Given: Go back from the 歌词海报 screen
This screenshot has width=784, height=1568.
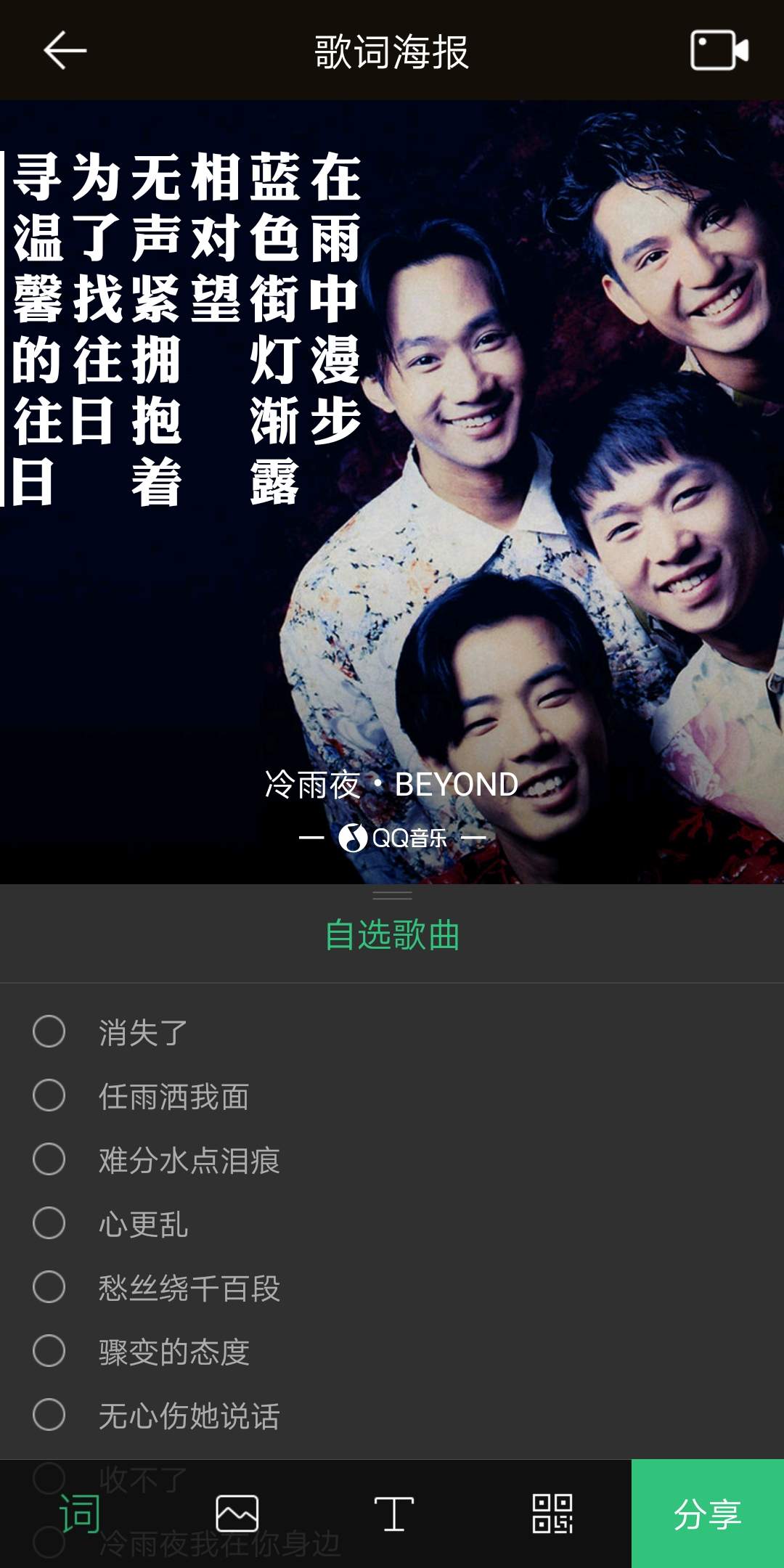Looking at the screenshot, I should click(65, 51).
